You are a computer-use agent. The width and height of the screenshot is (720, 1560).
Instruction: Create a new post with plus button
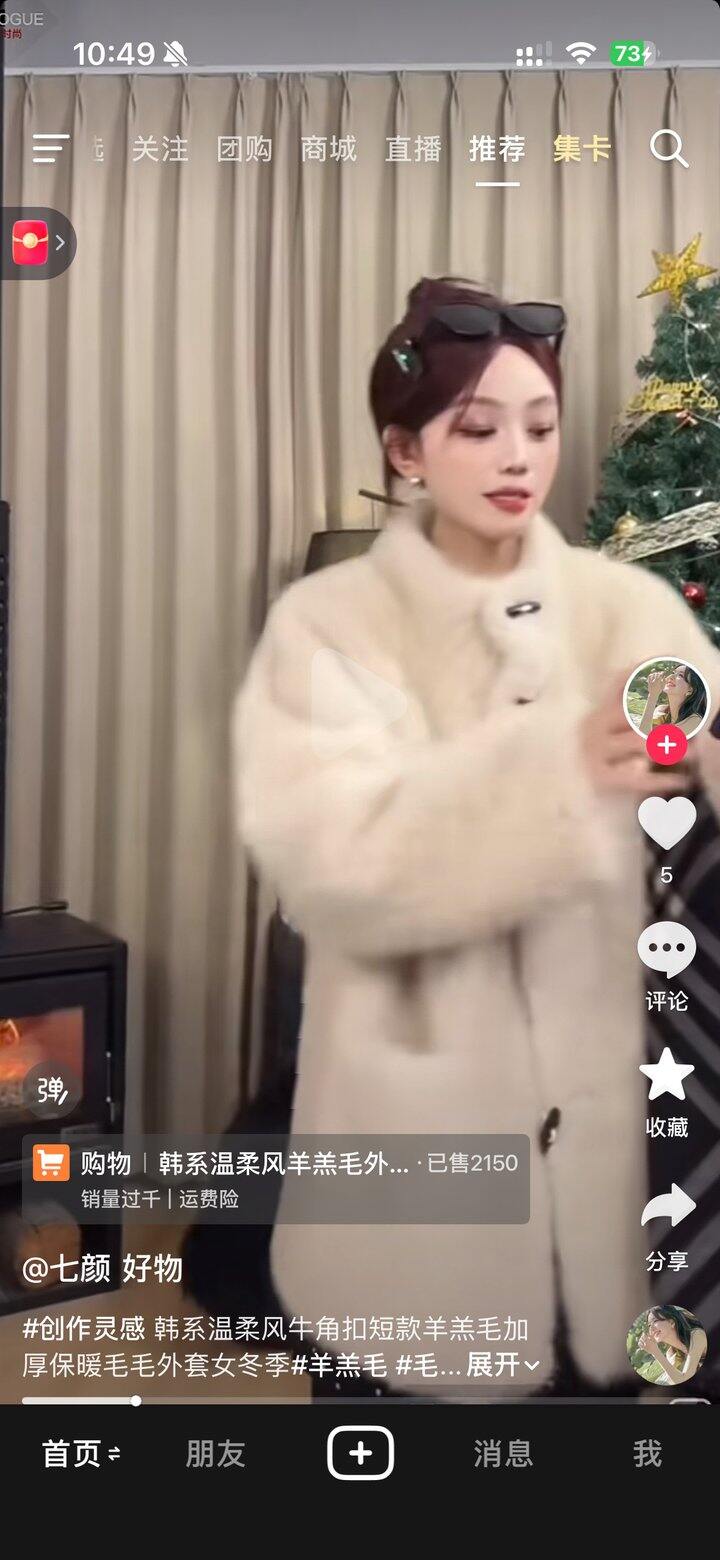[x=360, y=1453]
